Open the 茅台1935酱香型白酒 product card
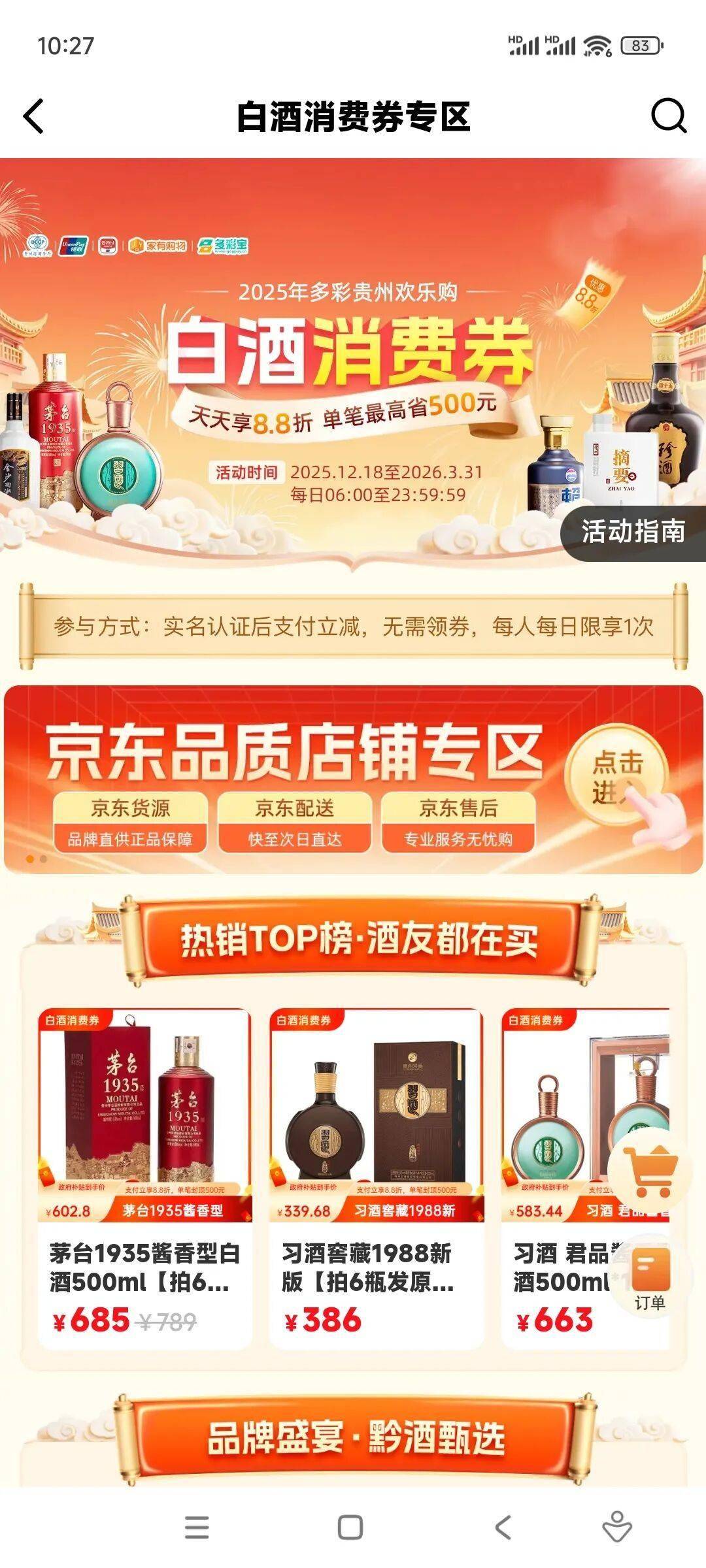 click(x=145, y=1176)
